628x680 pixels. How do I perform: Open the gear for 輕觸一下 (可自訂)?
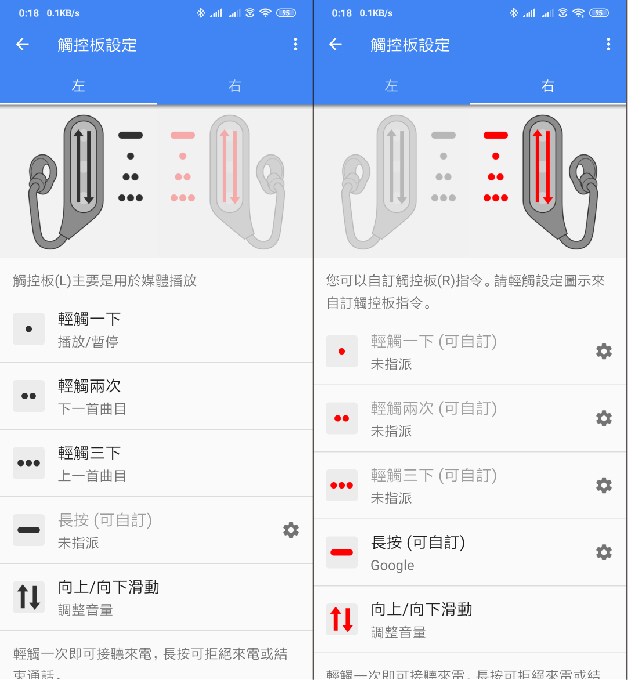click(x=603, y=351)
